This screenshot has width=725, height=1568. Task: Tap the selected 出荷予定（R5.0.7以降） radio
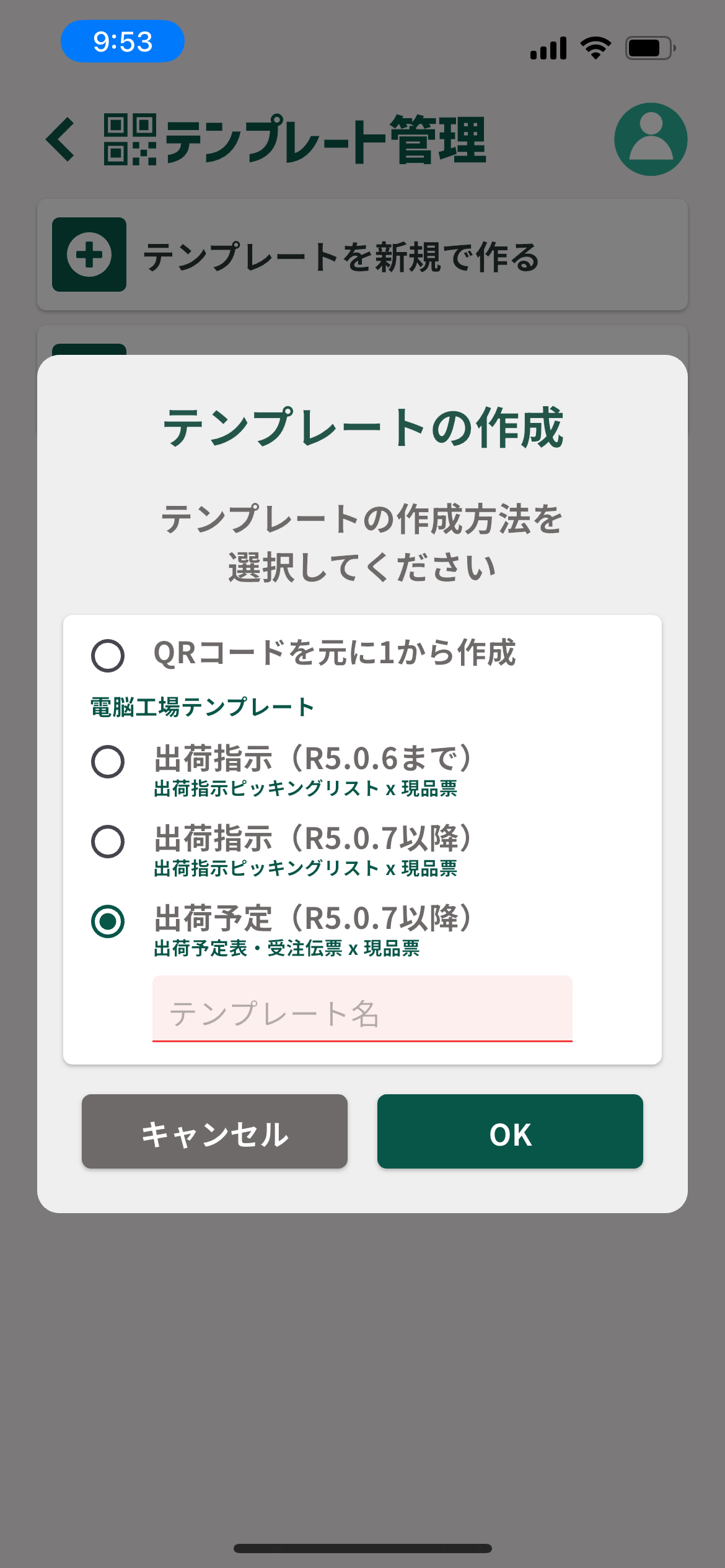point(108,921)
